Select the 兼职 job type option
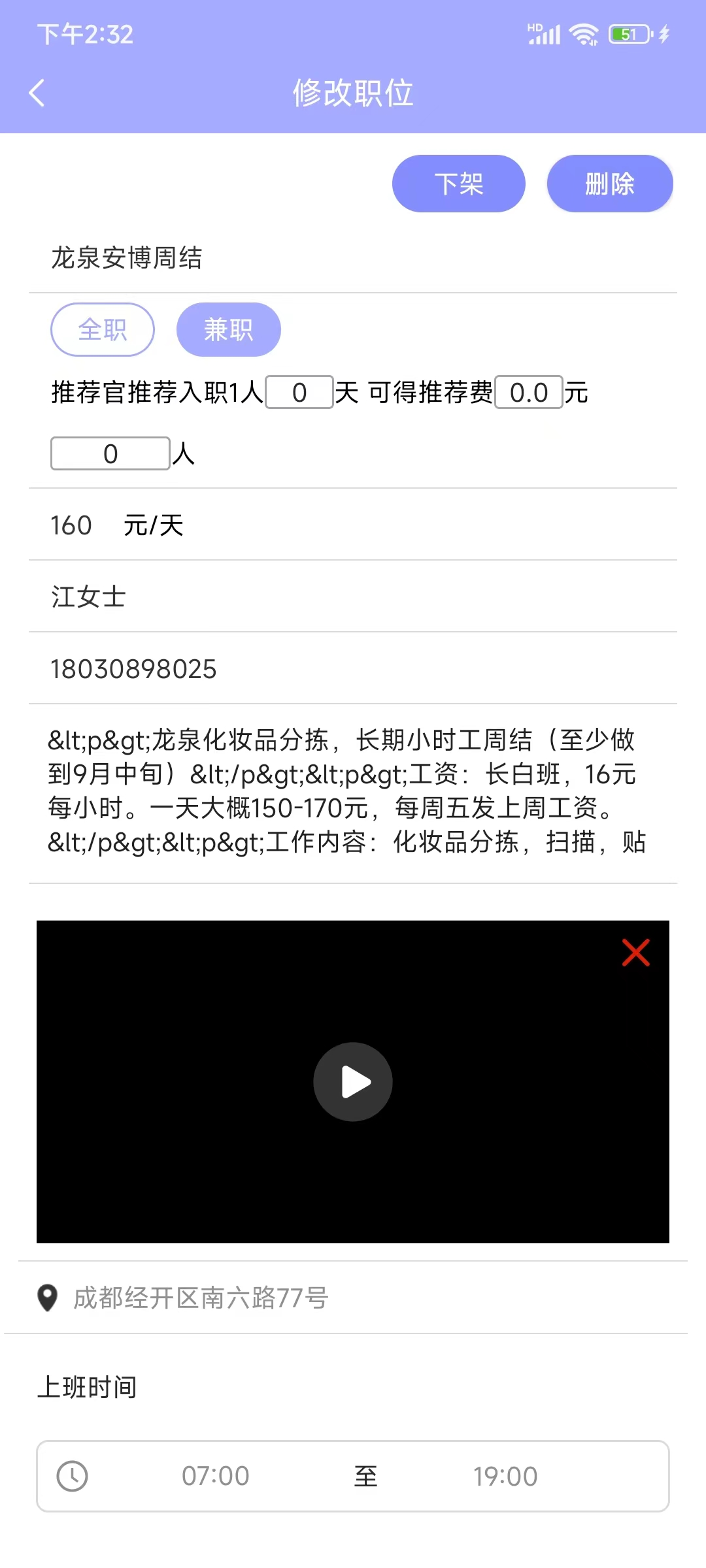 [x=228, y=329]
